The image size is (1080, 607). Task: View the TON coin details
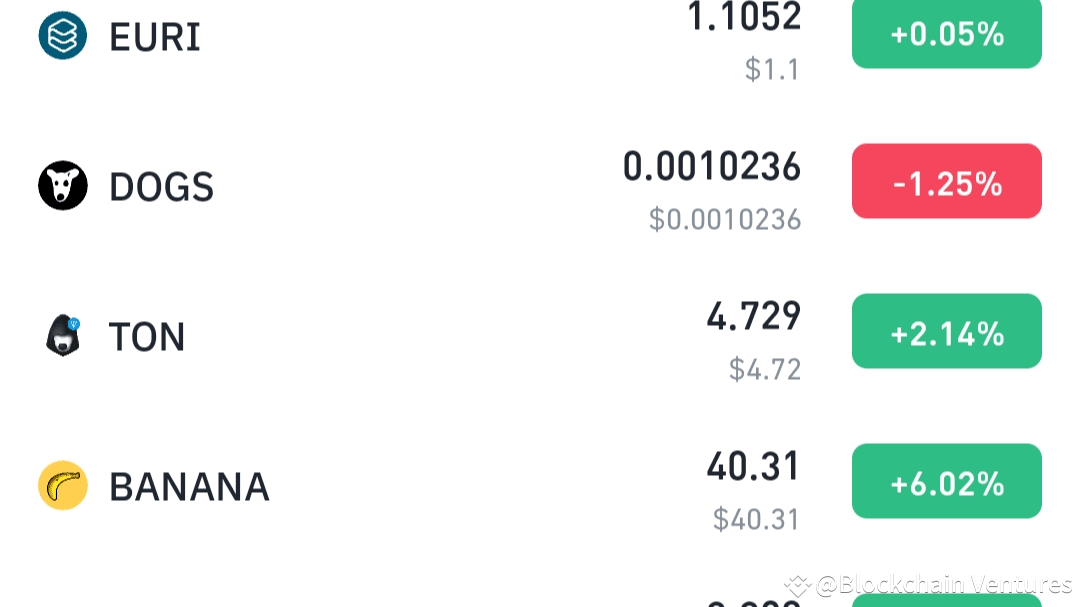click(x=147, y=337)
